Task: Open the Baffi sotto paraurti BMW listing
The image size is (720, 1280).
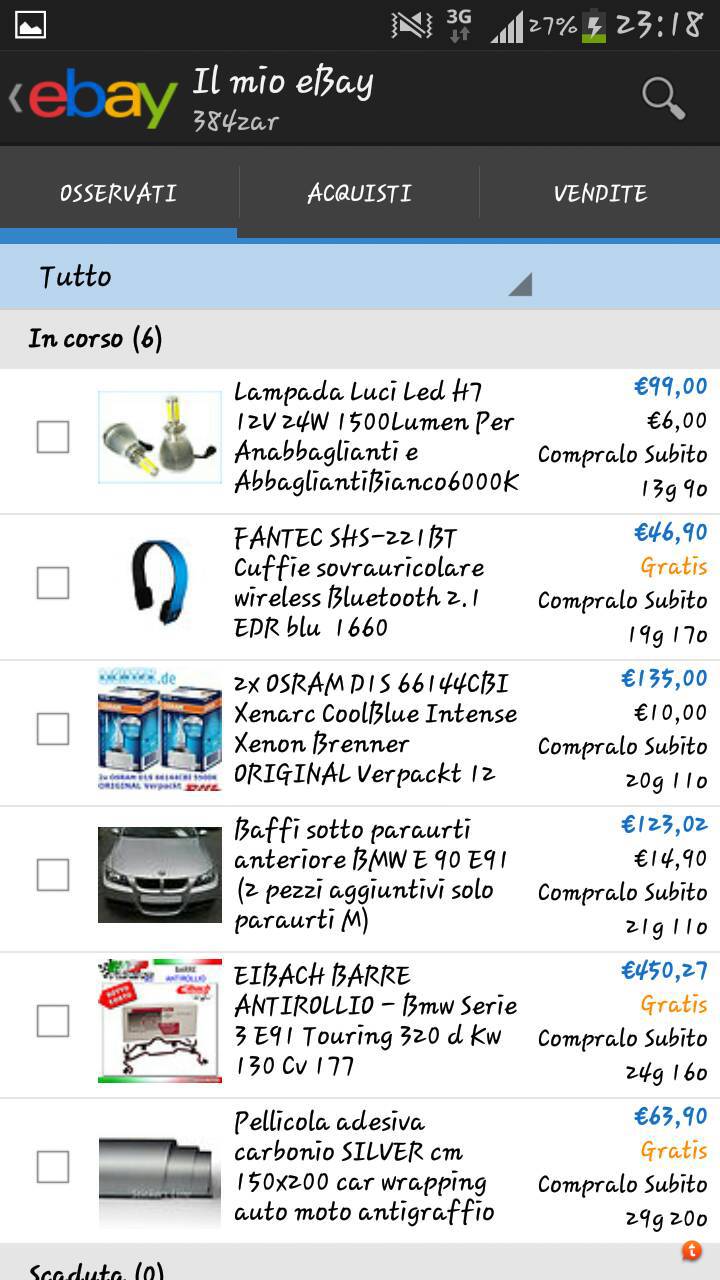Action: (376, 875)
